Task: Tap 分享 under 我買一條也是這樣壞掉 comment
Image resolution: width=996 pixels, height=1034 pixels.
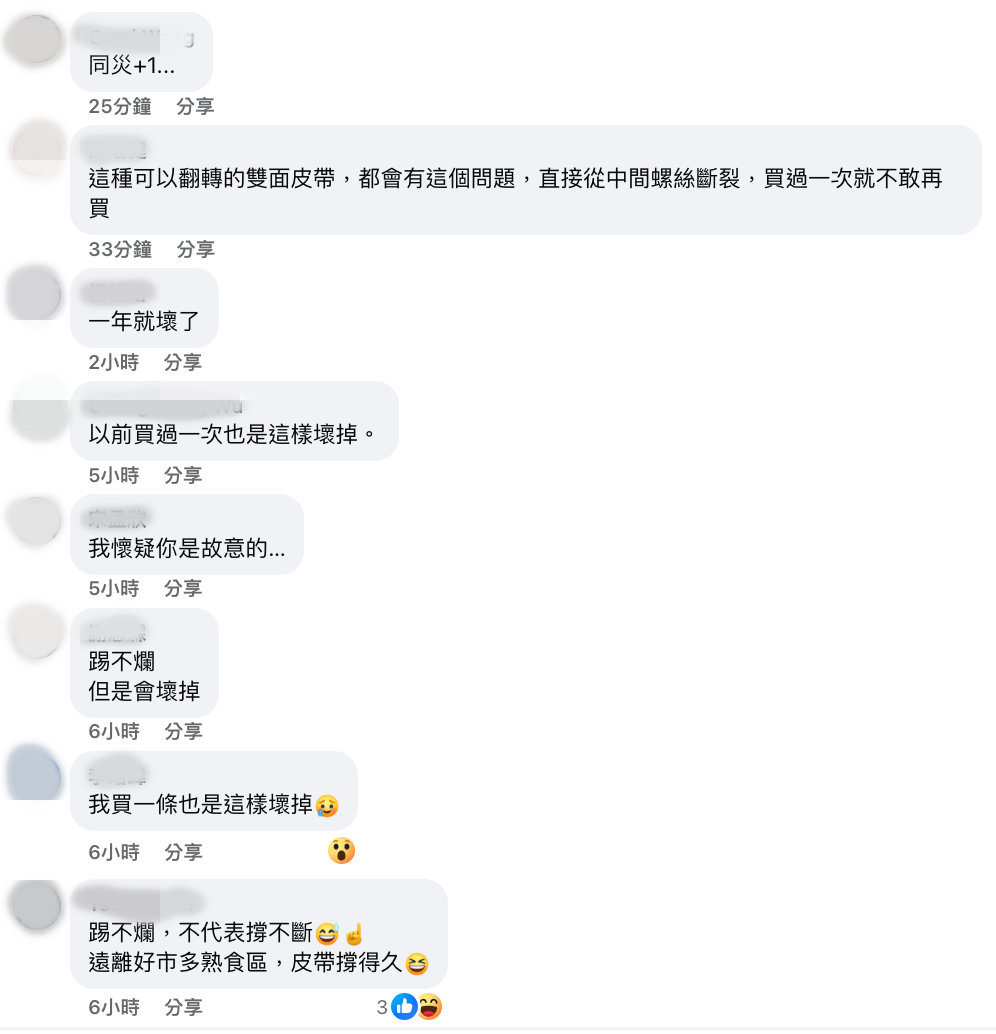Action: coord(182,852)
